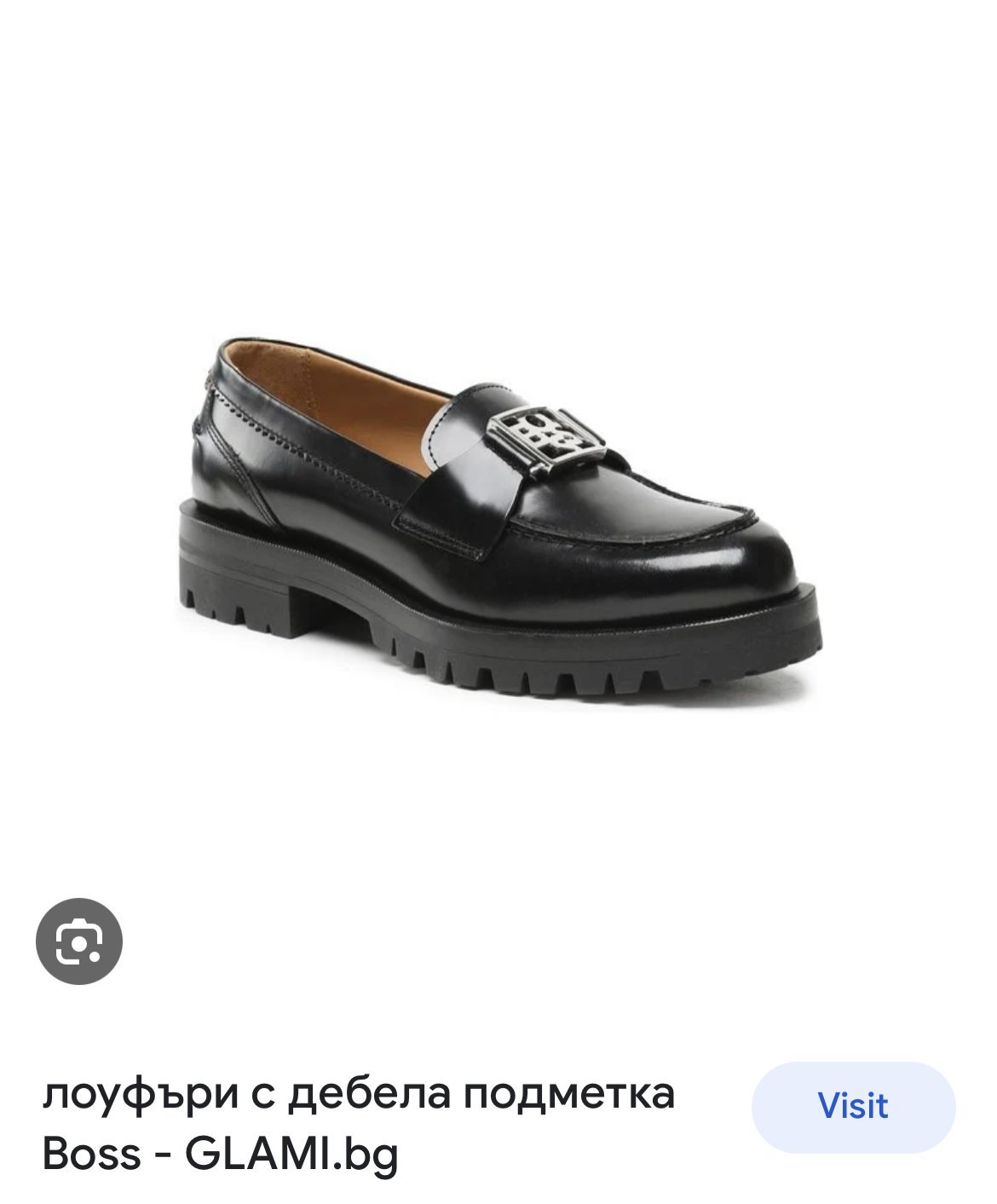Search this image with Google Lens
This screenshot has height=1204, width=997.
pos(79,942)
